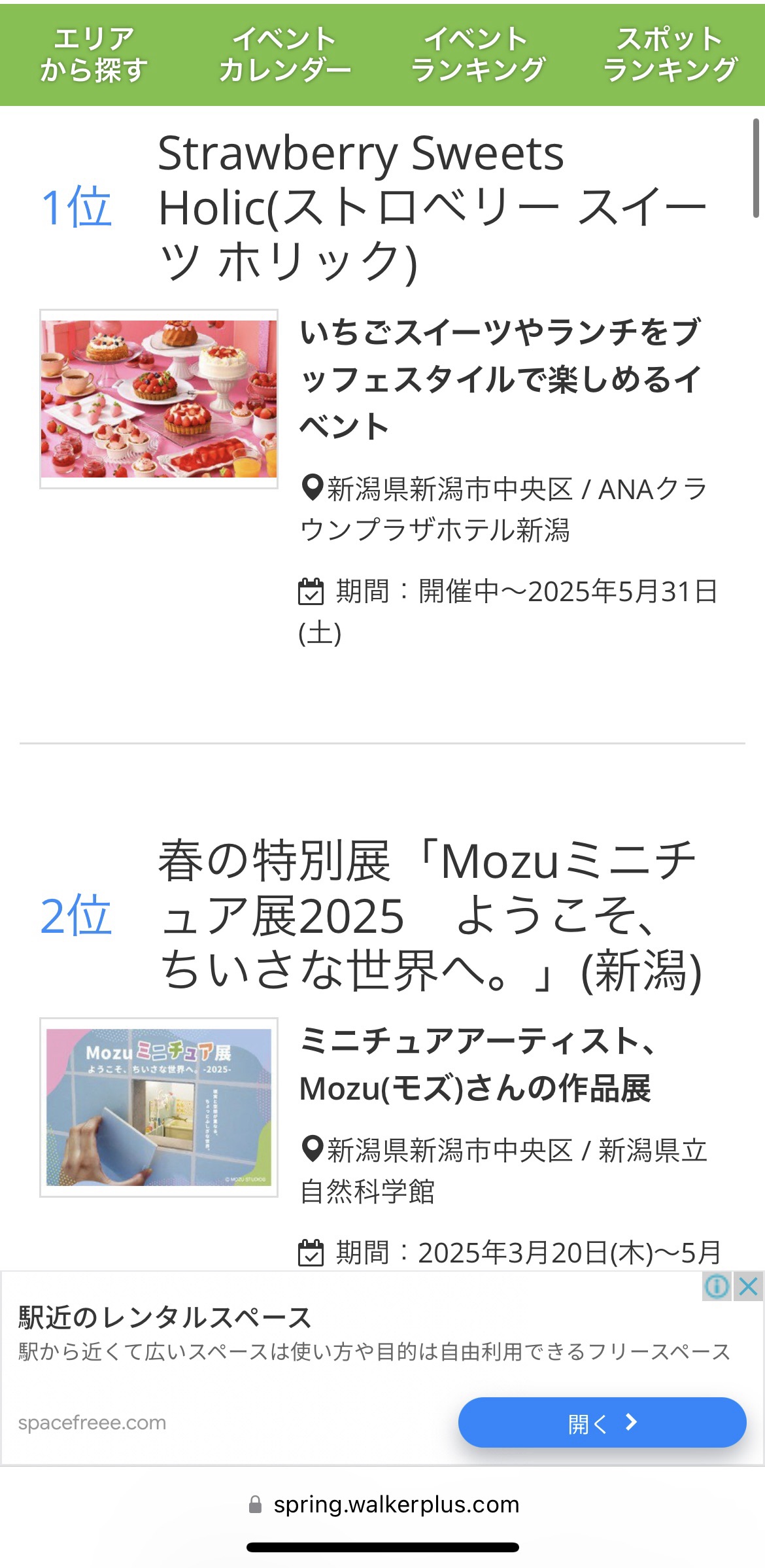Open Strawberry Sweets Holic event title
This screenshot has height=1568, width=765.
[x=432, y=207]
